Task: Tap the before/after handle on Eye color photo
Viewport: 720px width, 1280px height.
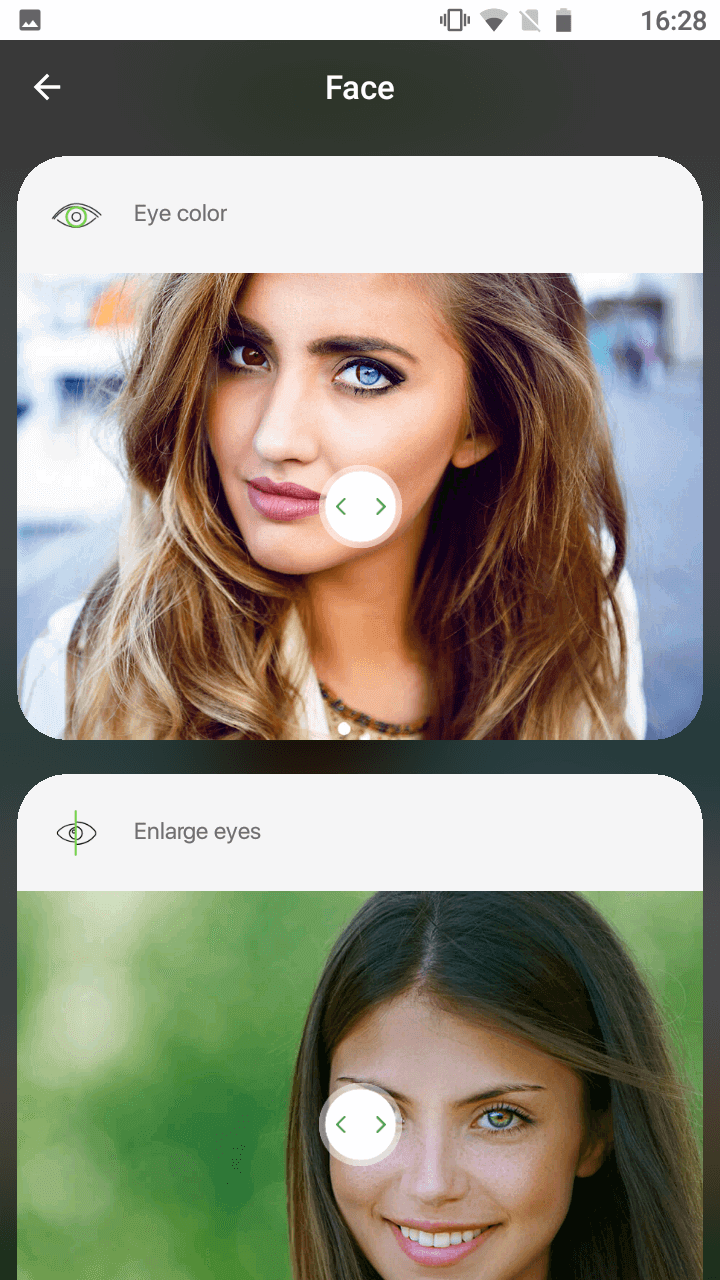Action: tap(360, 507)
